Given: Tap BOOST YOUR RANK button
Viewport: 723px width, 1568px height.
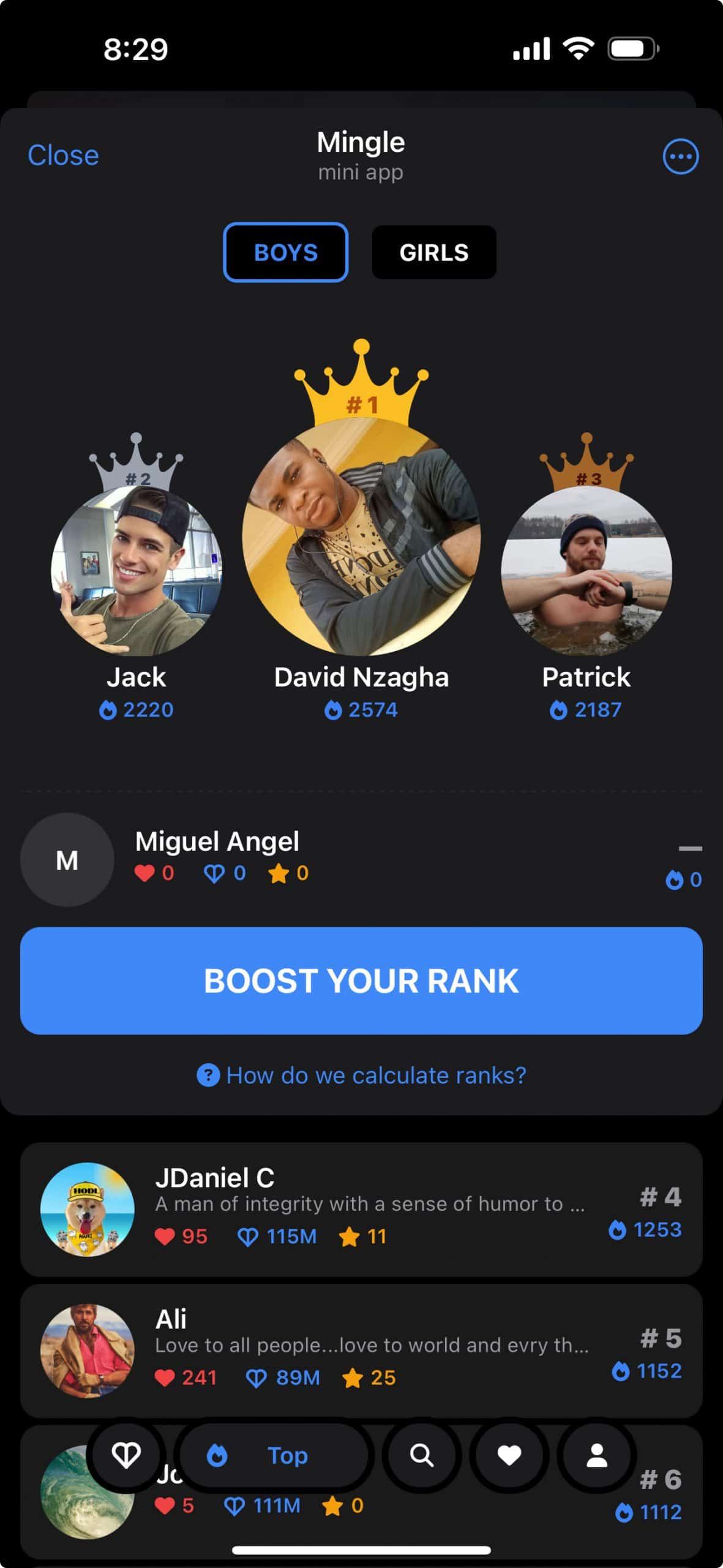Looking at the screenshot, I should [x=361, y=981].
